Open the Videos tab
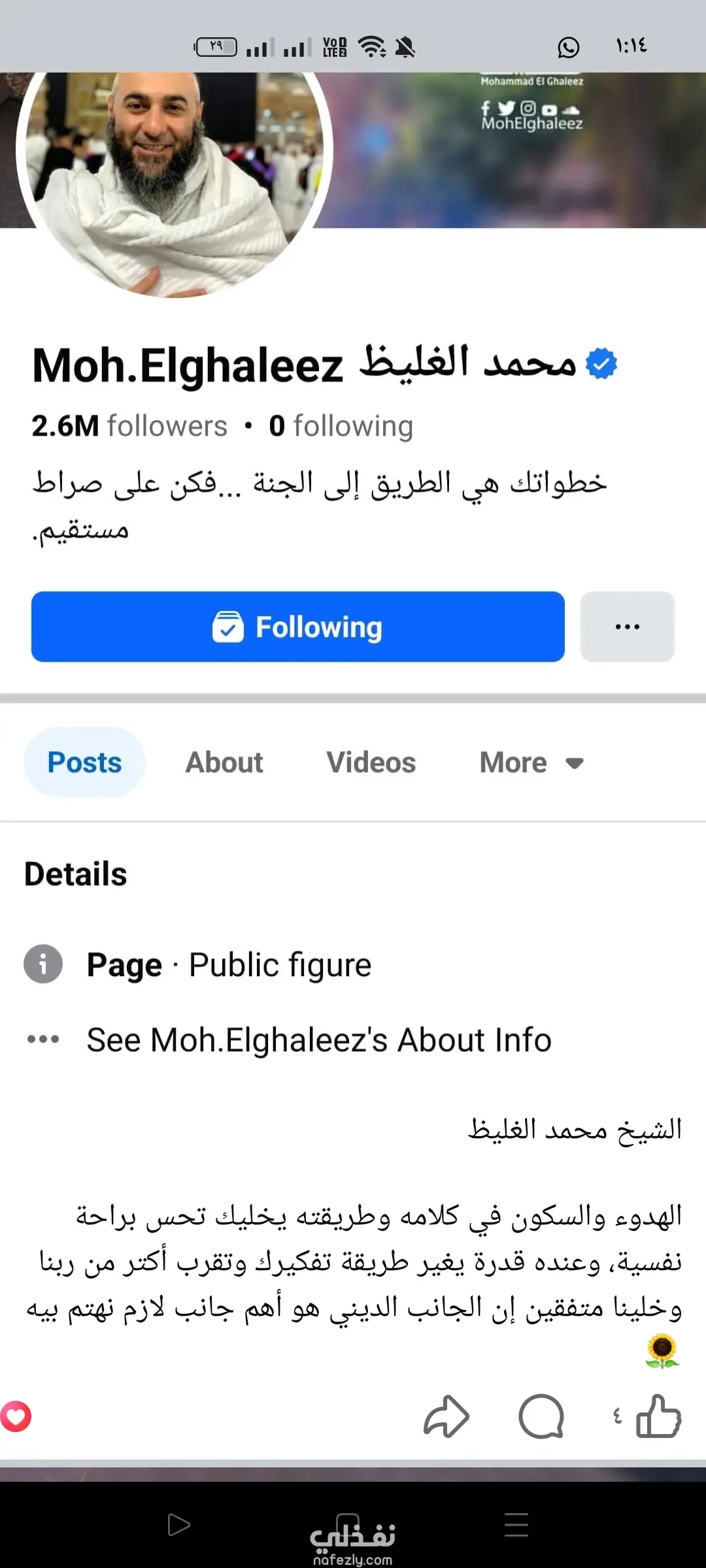 371,762
